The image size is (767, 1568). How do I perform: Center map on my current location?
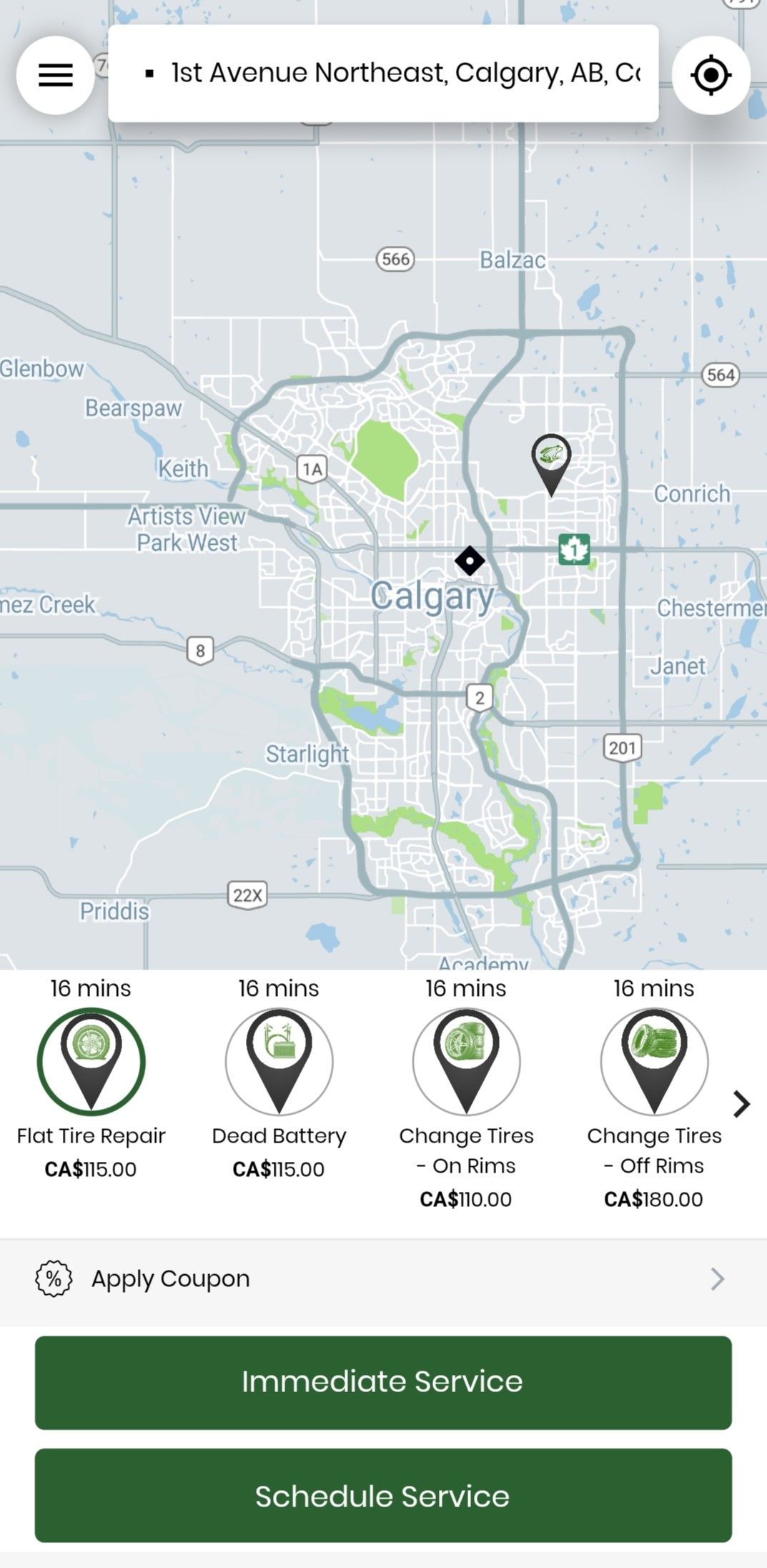point(711,75)
